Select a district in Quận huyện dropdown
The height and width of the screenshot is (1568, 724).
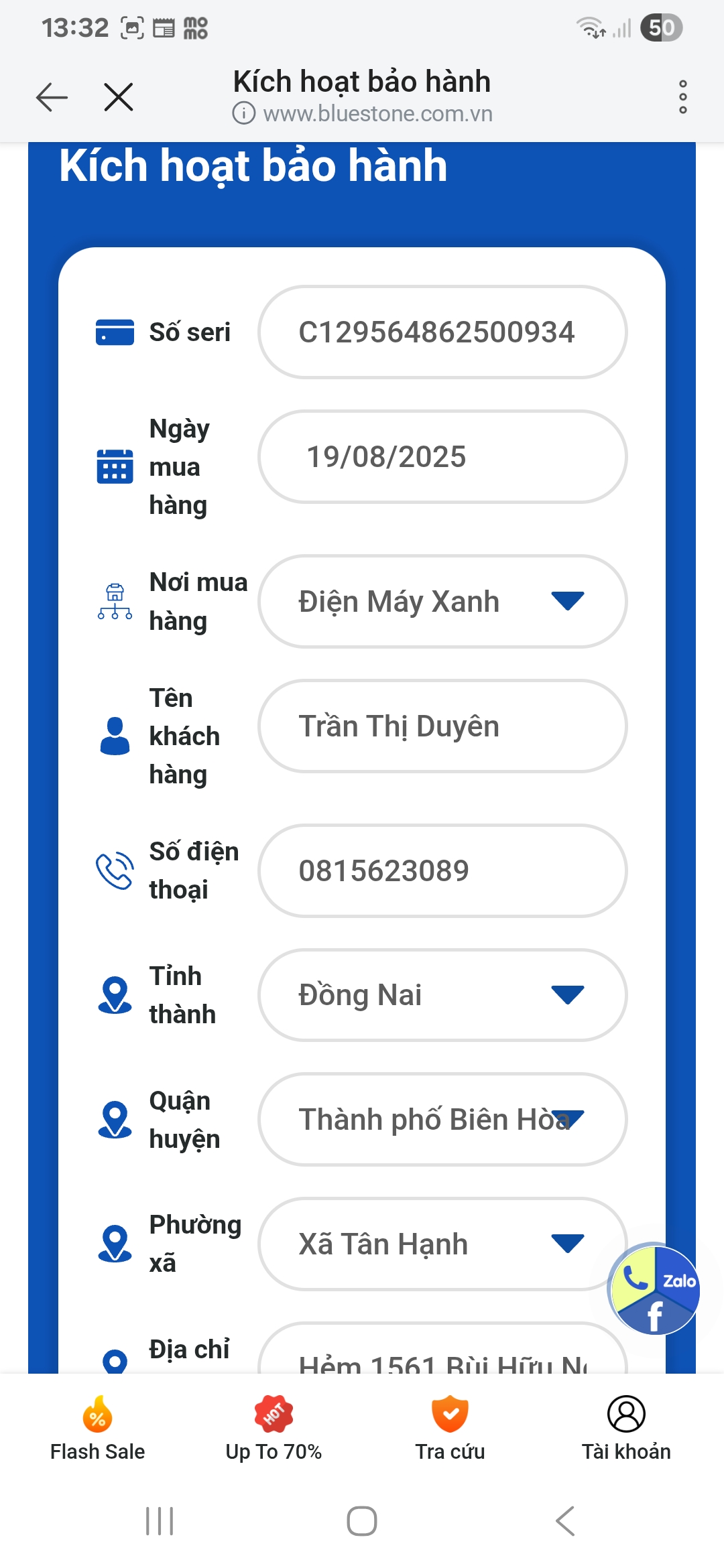(442, 1120)
